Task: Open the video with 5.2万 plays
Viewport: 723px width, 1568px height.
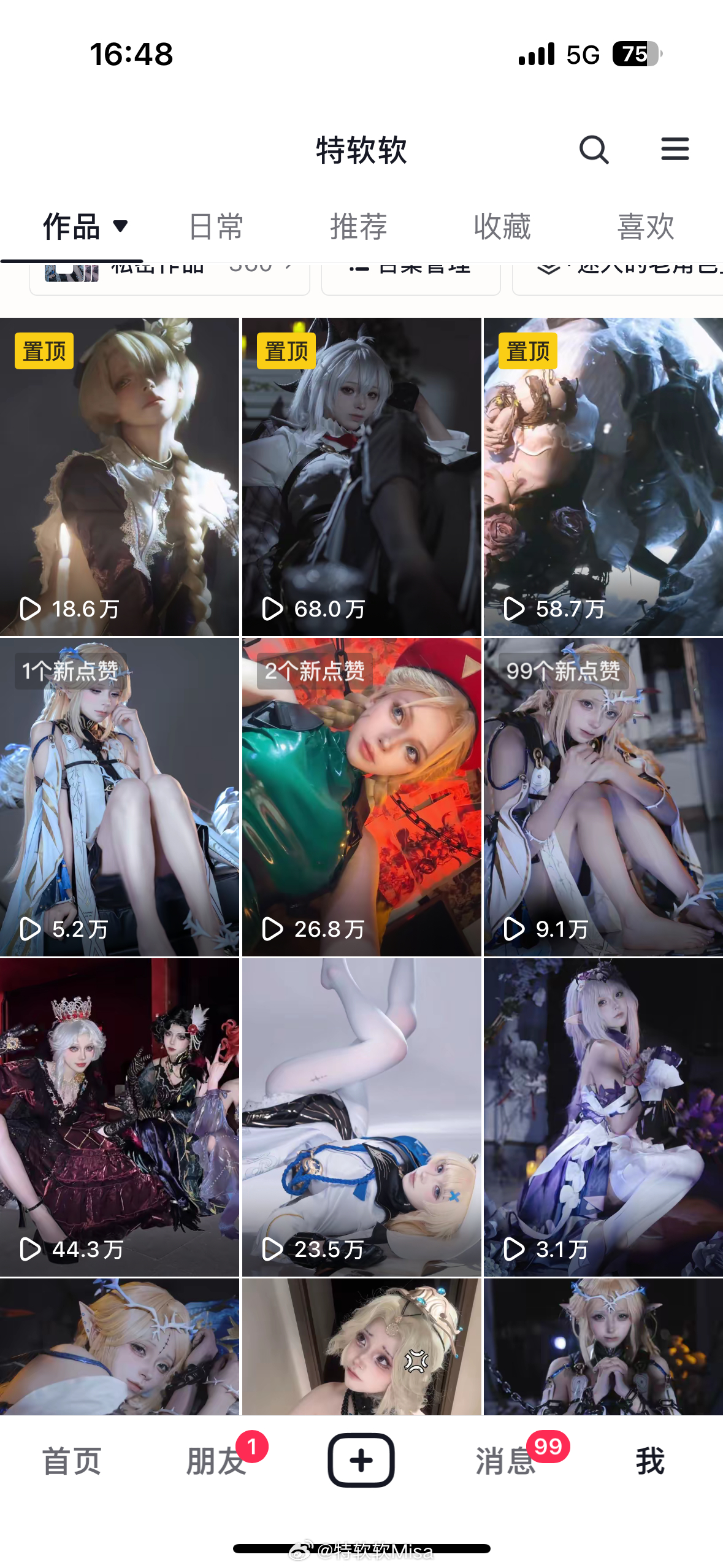Action: (x=120, y=797)
